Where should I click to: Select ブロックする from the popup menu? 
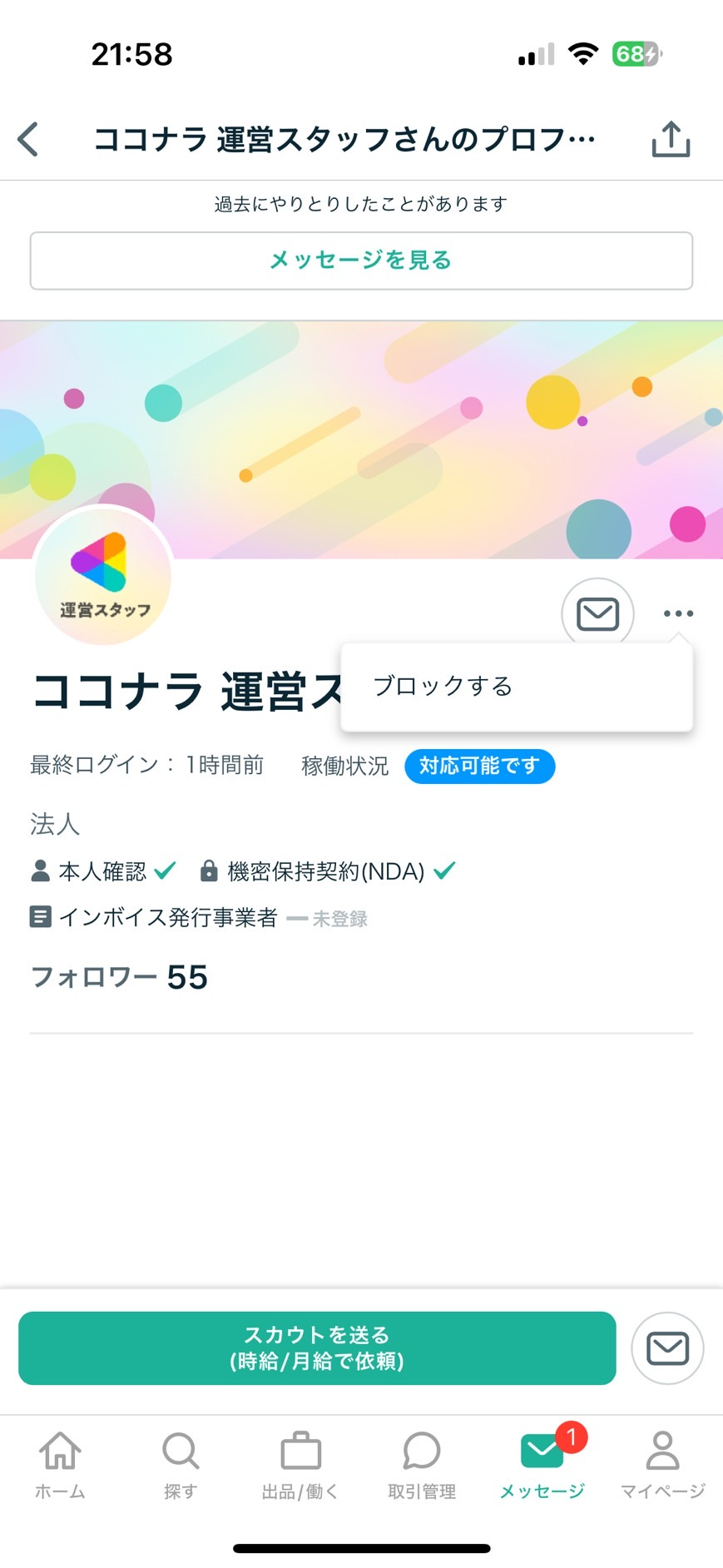click(x=443, y=686)
